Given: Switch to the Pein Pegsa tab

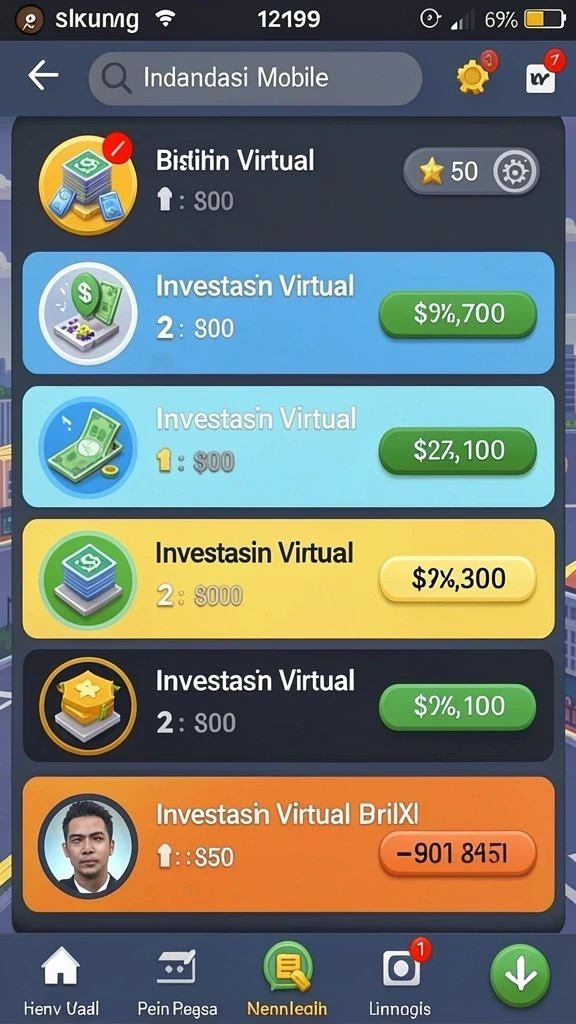Looking at the screenshot, I should point(178,980).
